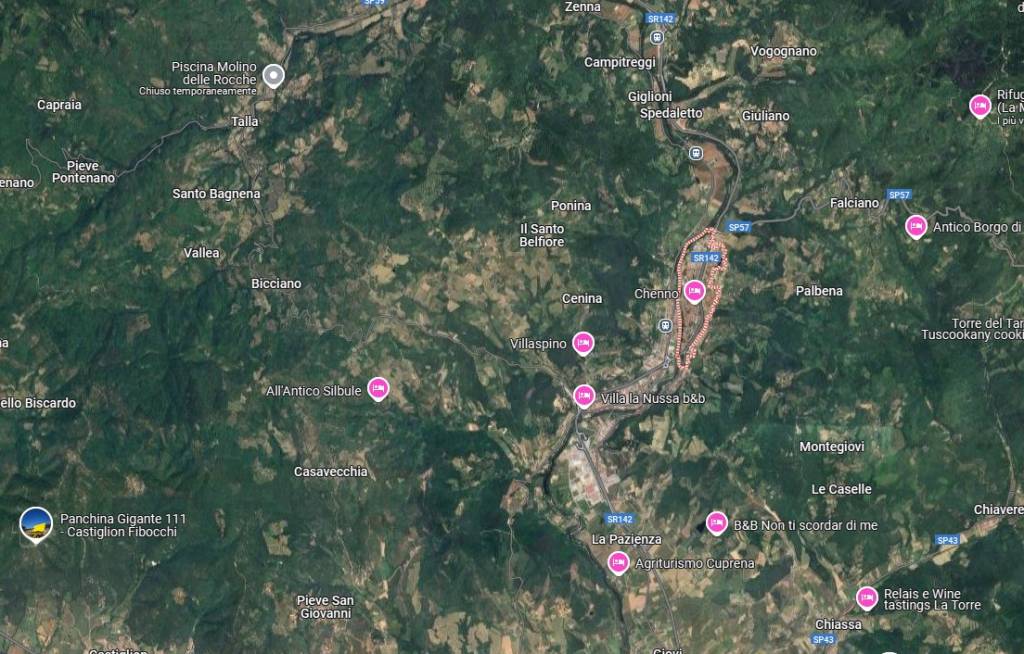The height and width of the screenshot is (654, 1024).
Task: Select All'Antico Silbule lodging marker
Action: [x=377, y=388]
